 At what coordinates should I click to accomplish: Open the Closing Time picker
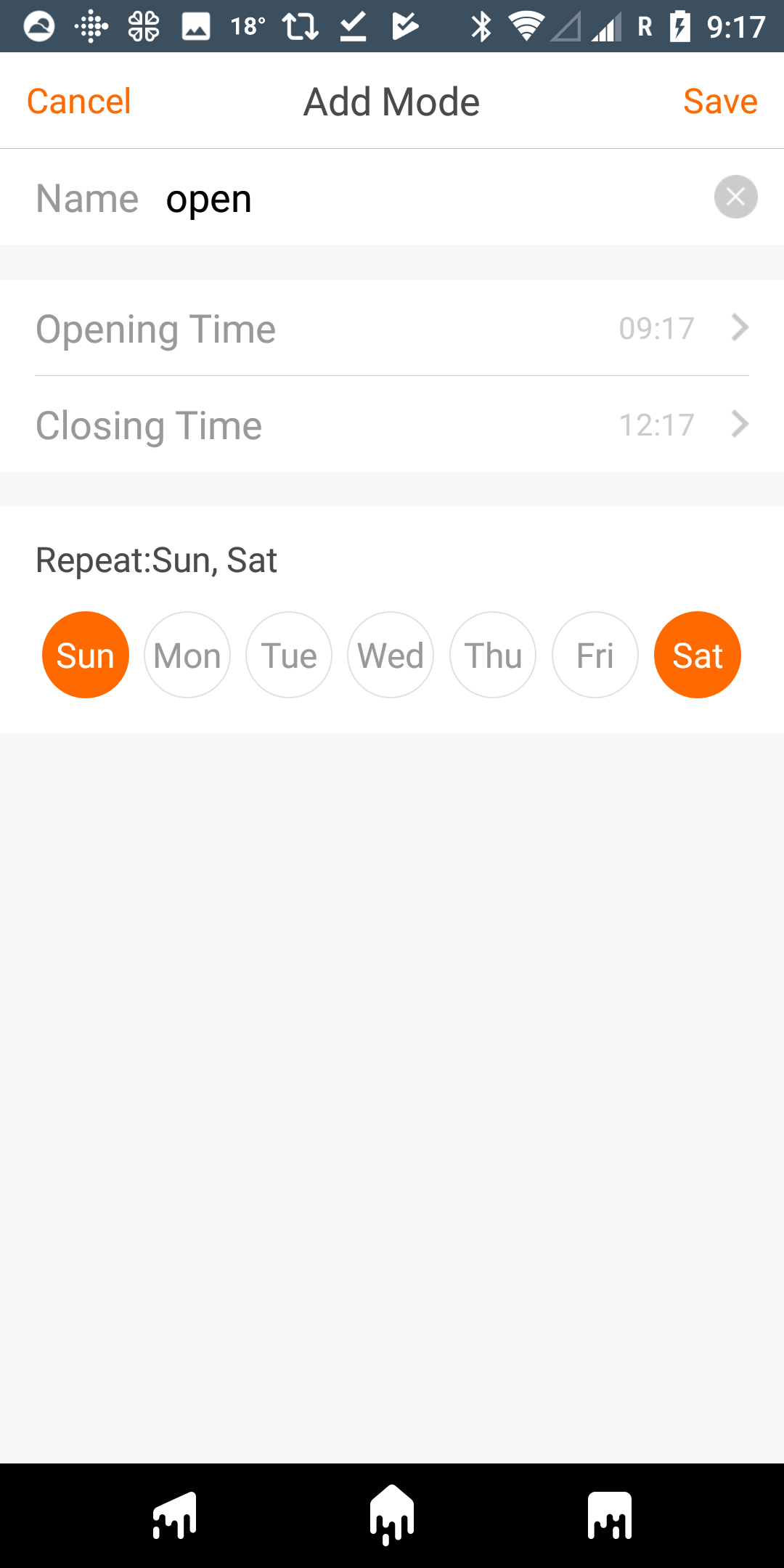(x=392, y=425)
